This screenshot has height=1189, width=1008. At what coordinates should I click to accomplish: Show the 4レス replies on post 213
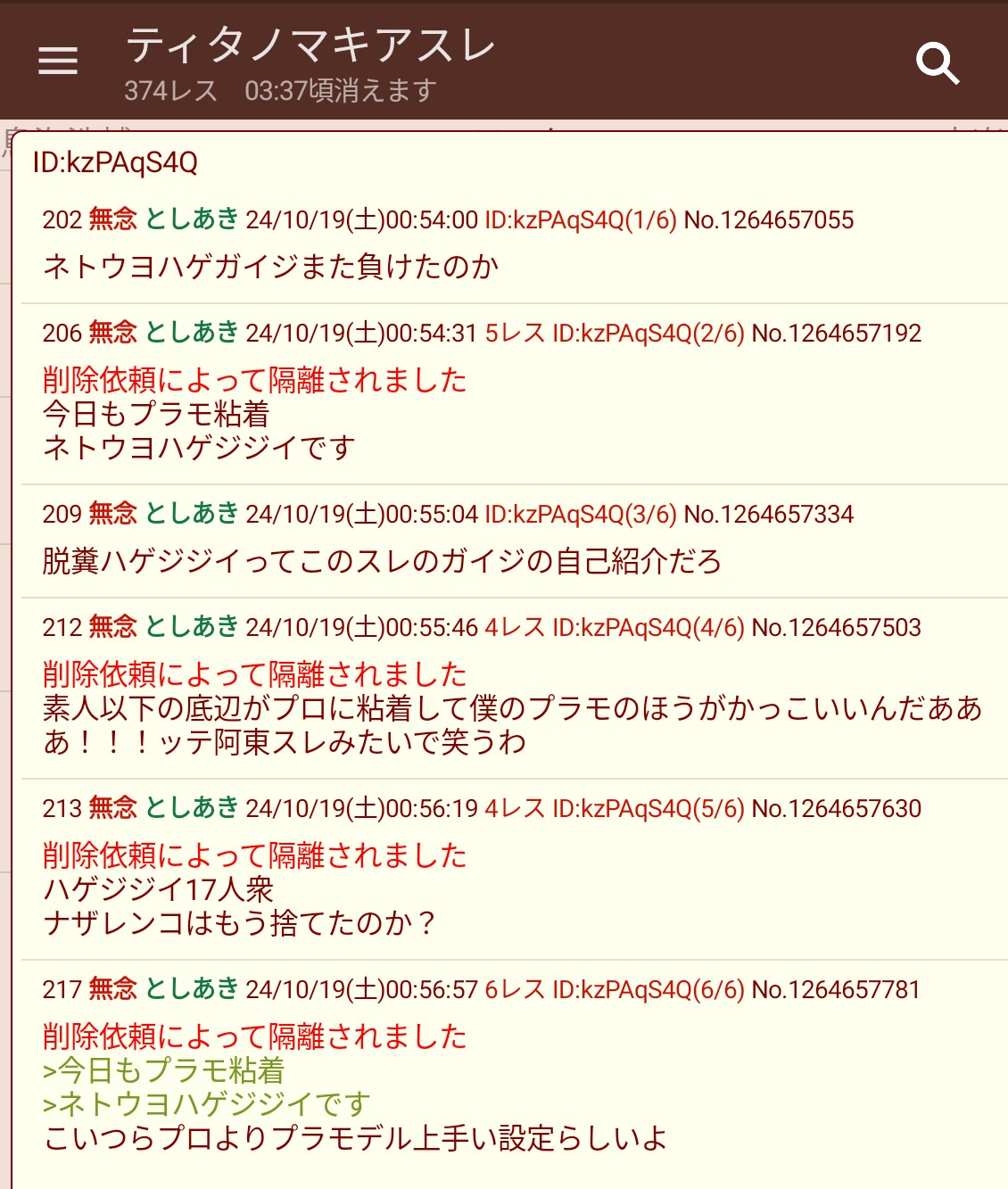tap(515, 808)
